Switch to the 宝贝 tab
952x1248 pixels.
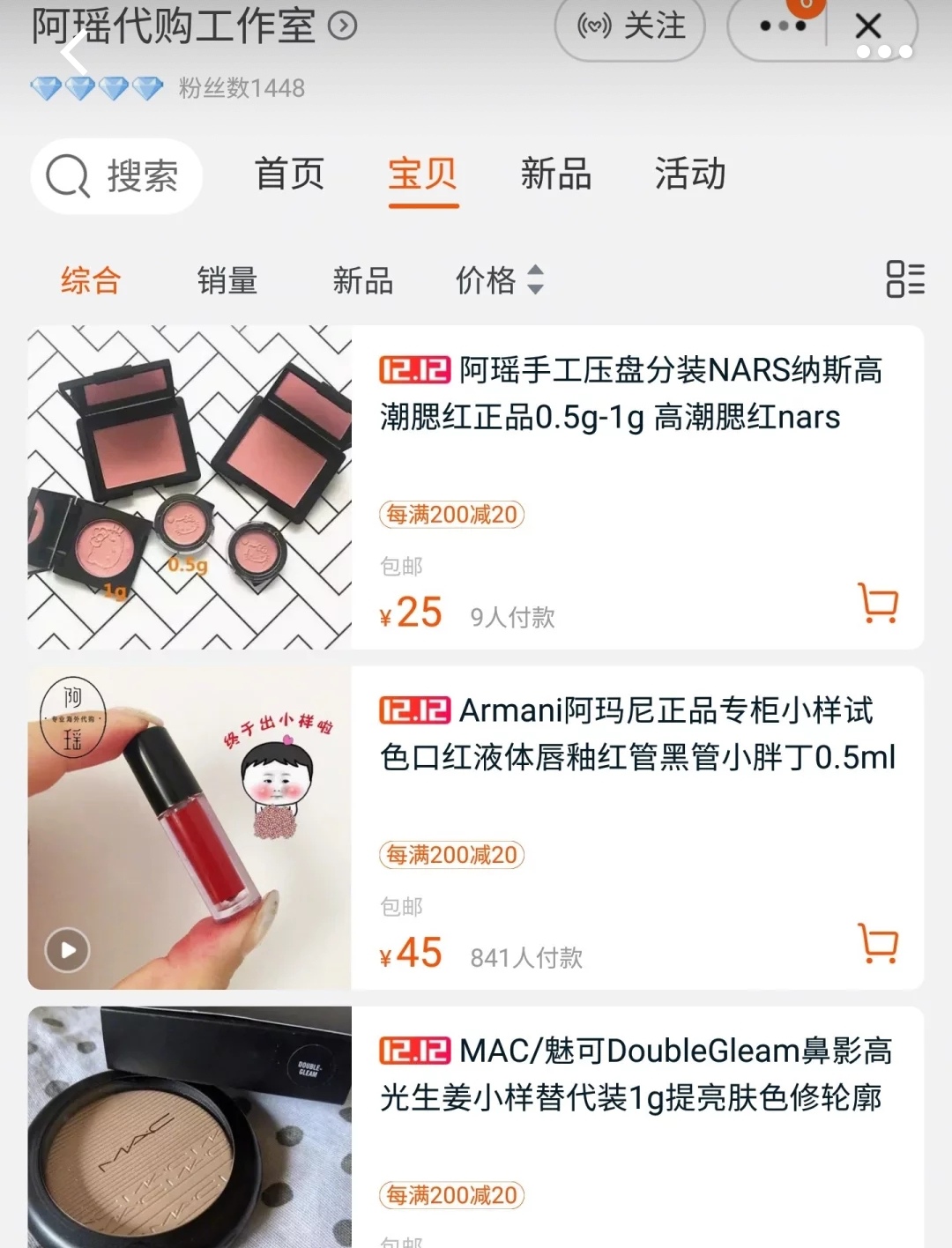pyautogui.click(x=423, y=175)
